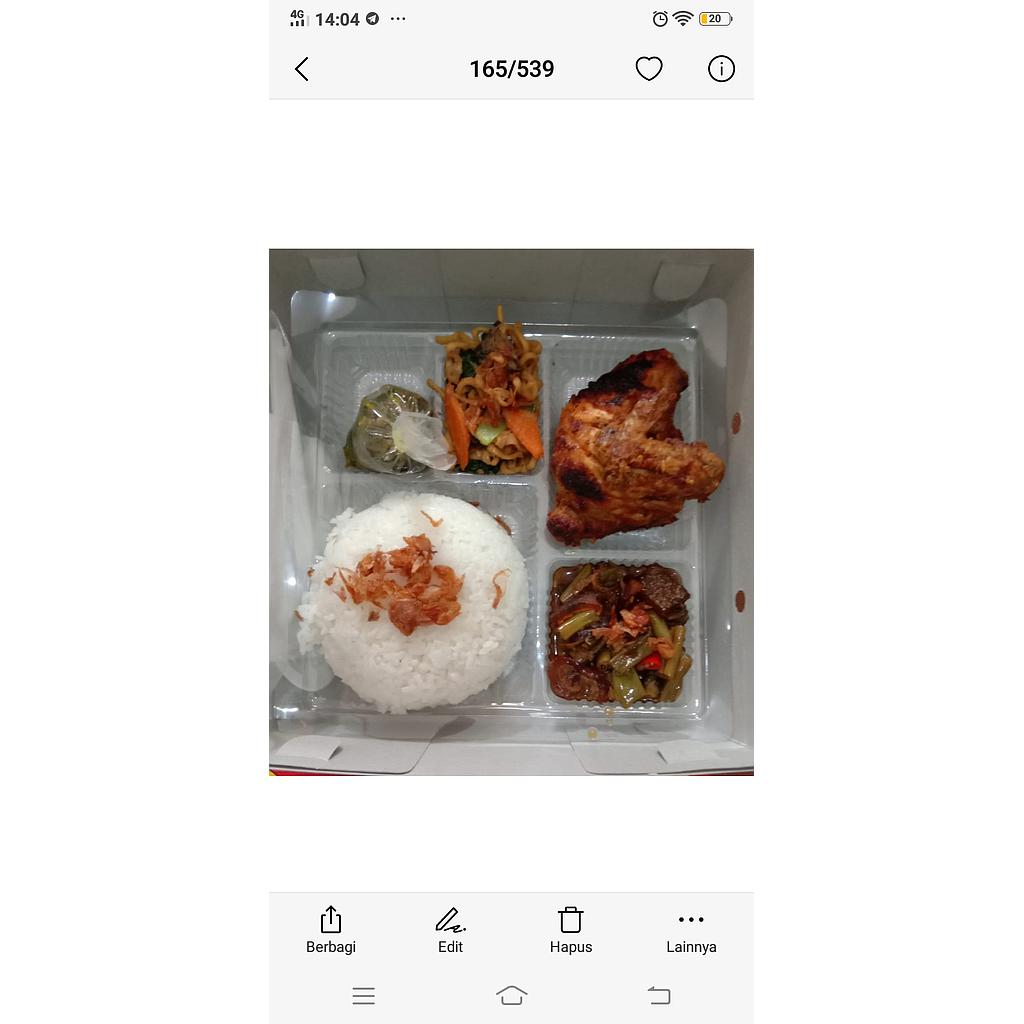The height and width of the screenshot is (1024, 1024).
Task: Mark this photo as favorite
Action: pyautogui.click(x=649, y=69)
